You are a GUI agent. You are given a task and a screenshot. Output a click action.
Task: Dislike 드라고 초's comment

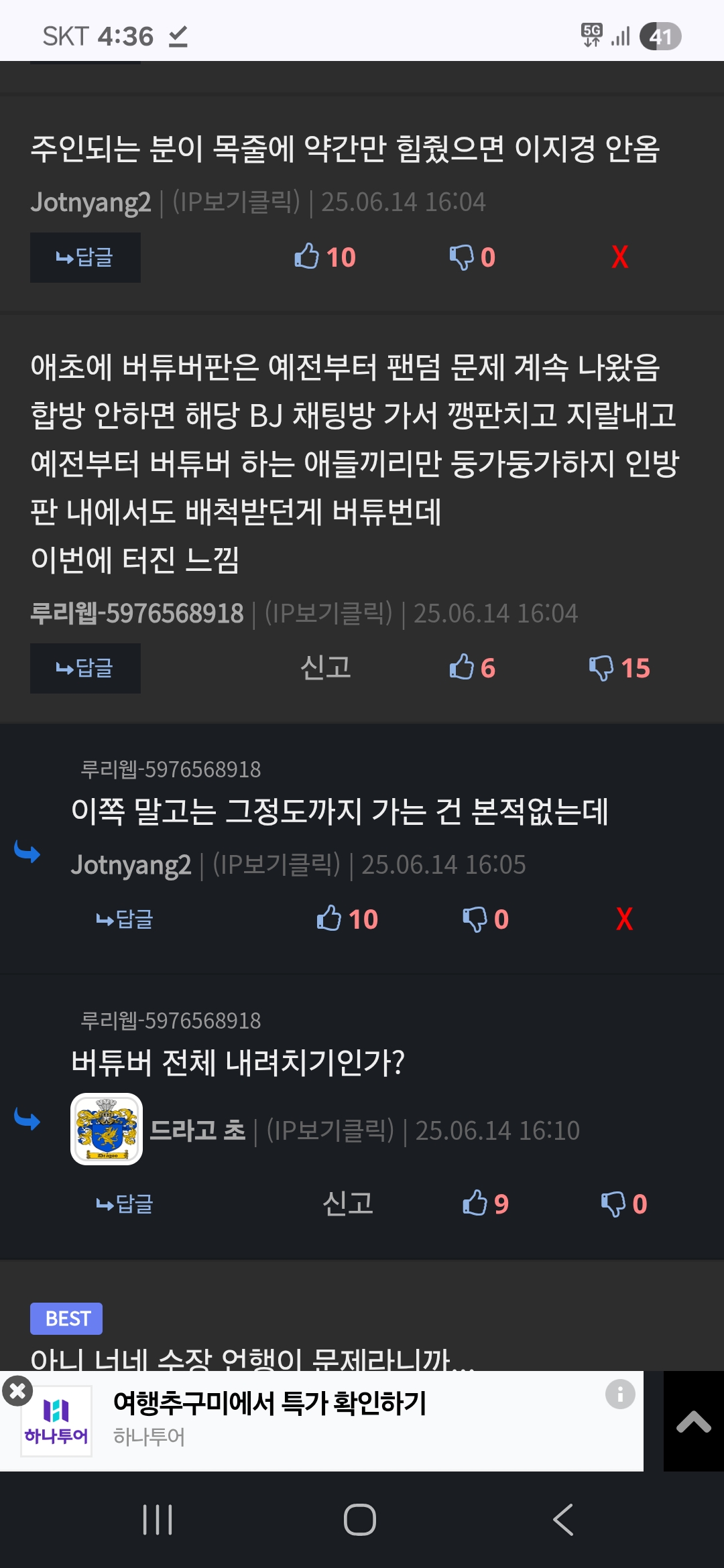pos(624,1204)
